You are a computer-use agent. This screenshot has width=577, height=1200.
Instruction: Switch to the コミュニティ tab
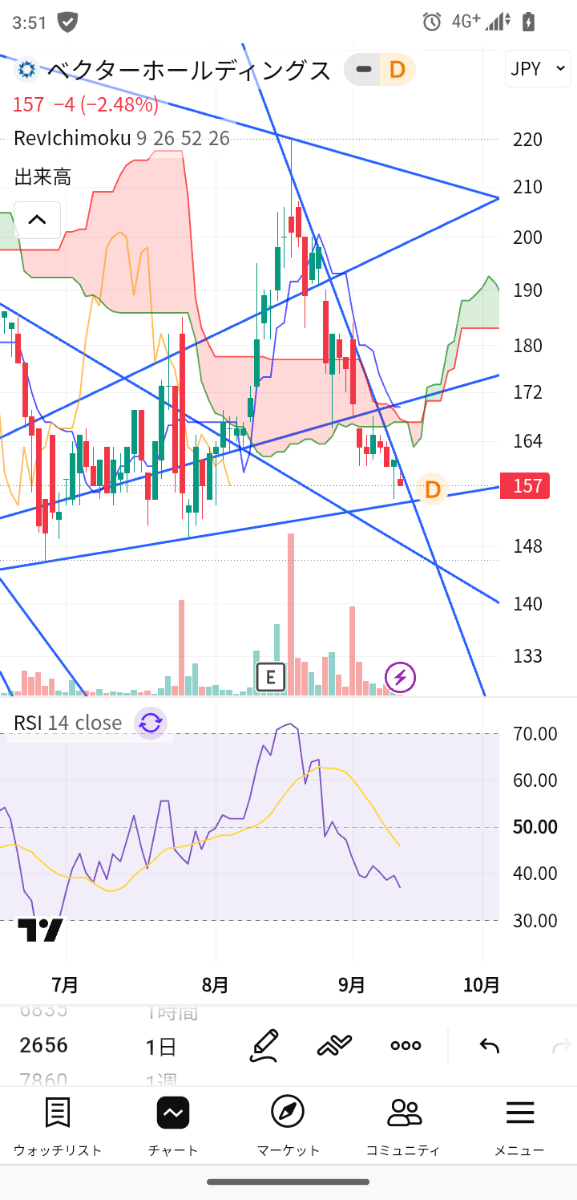pyautogui.click(x=403, y=1126)
